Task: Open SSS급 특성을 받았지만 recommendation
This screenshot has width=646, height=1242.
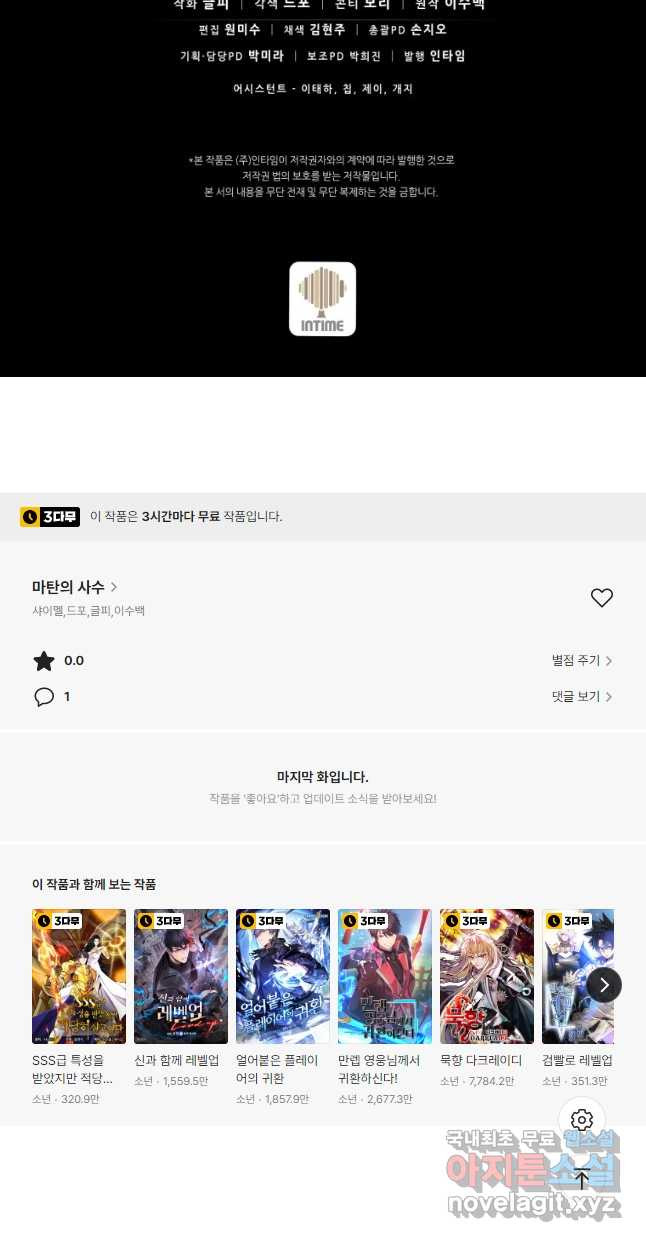Action: tap(79, 976)
